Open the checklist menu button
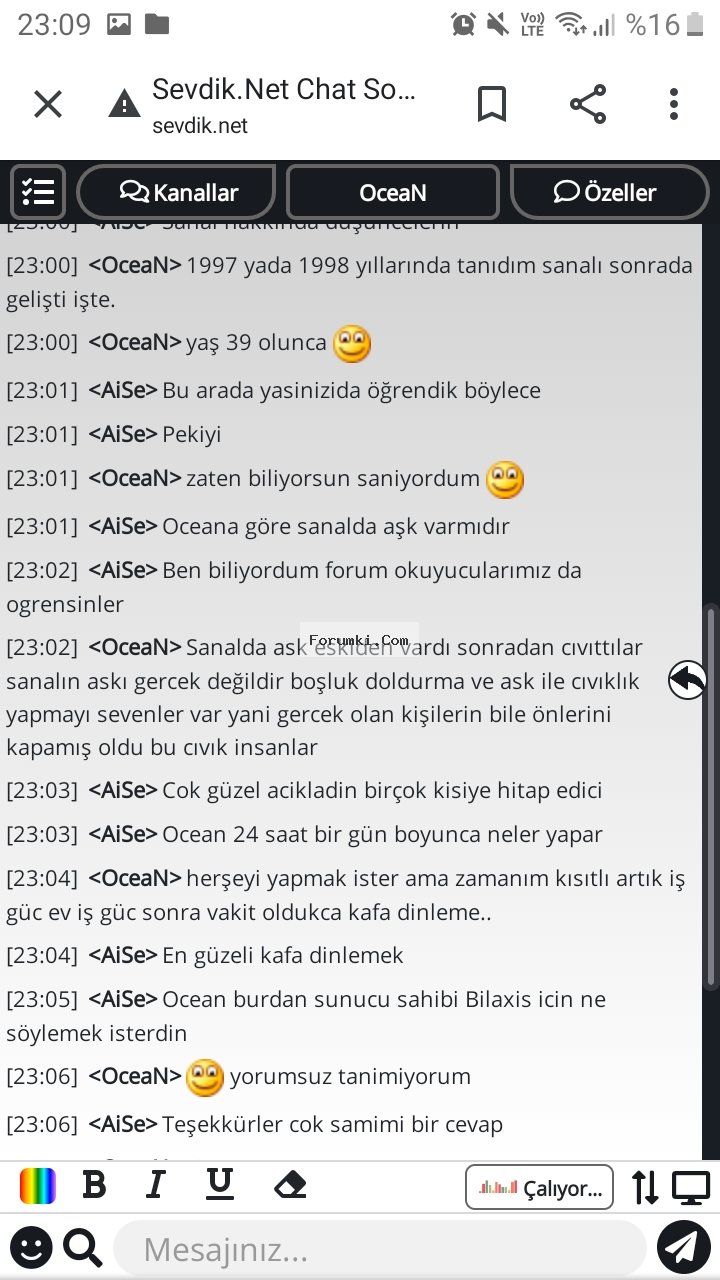This screenshot has height=1280, width=720. [38, 192]
